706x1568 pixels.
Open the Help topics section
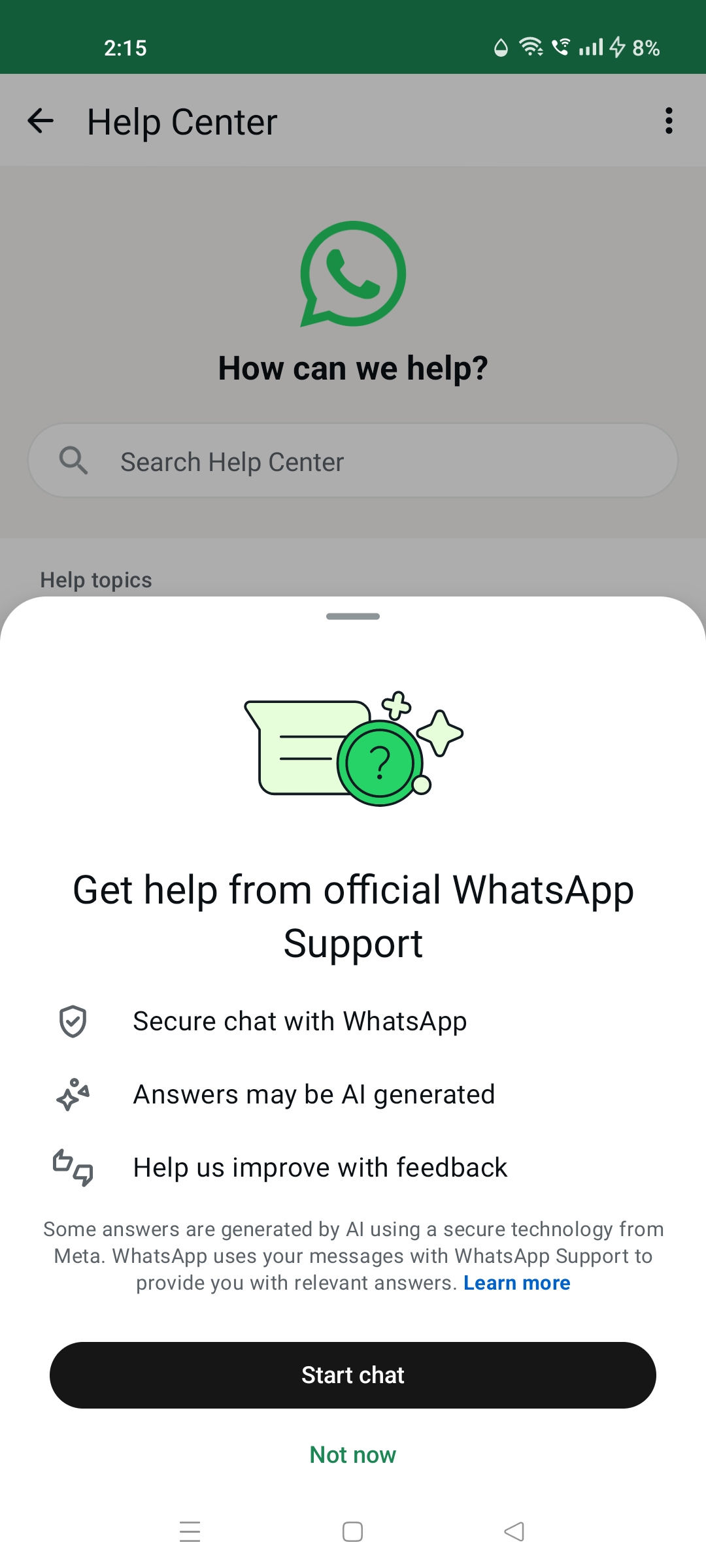95,579
